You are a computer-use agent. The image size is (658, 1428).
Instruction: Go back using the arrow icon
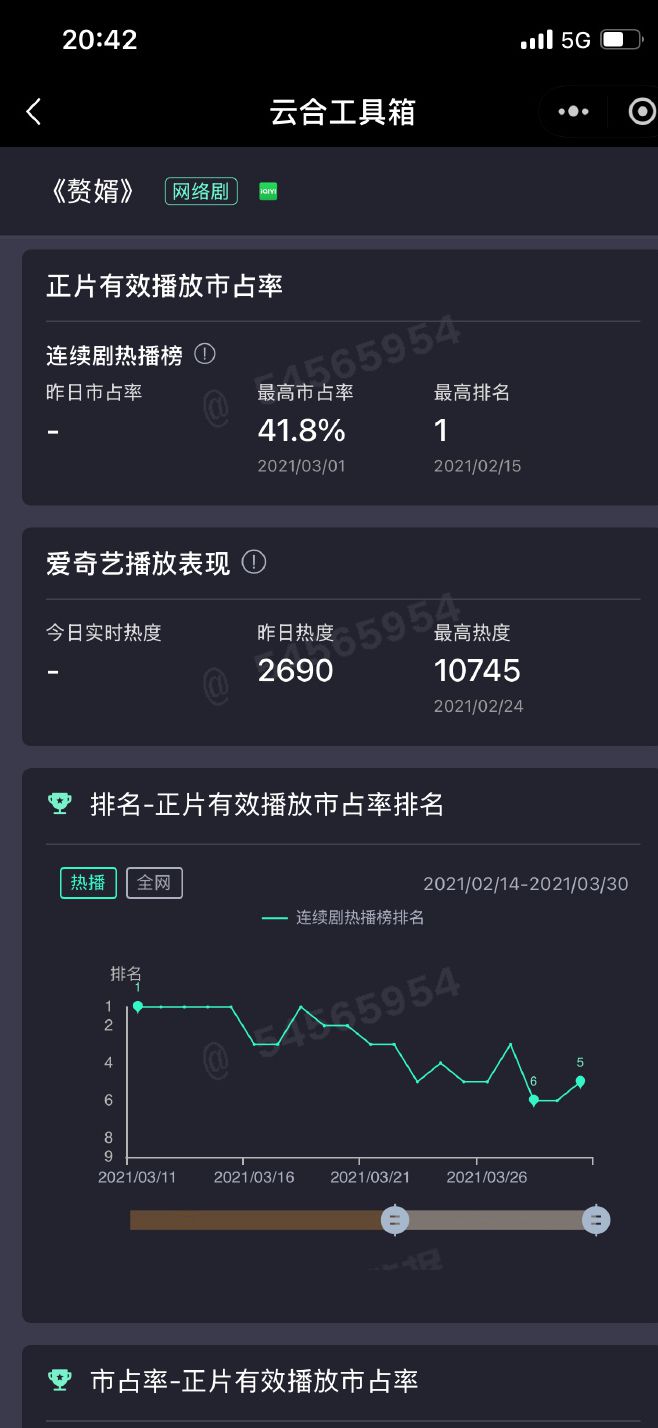pyautogui.click(x=34, y=112)
